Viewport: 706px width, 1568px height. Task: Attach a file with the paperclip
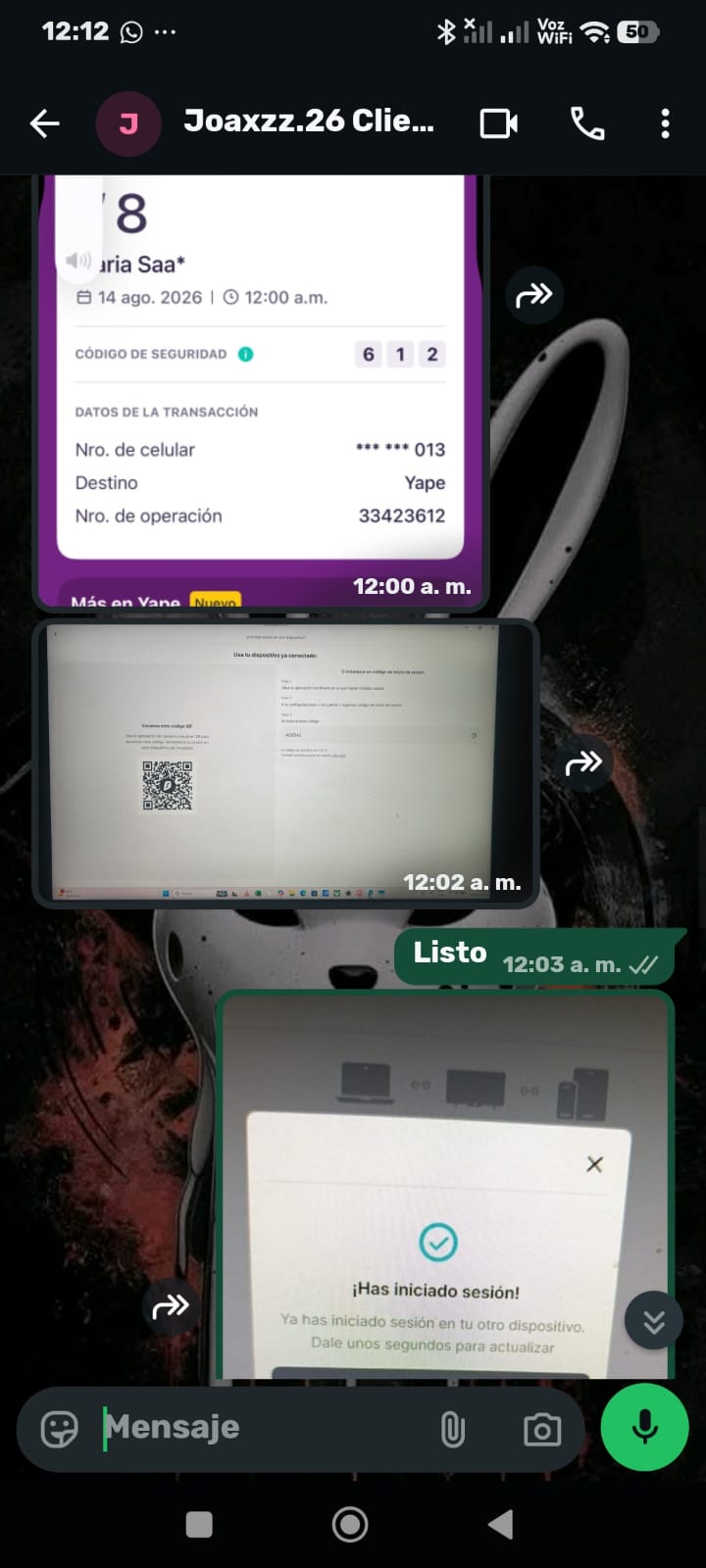tap(452, 1429)
